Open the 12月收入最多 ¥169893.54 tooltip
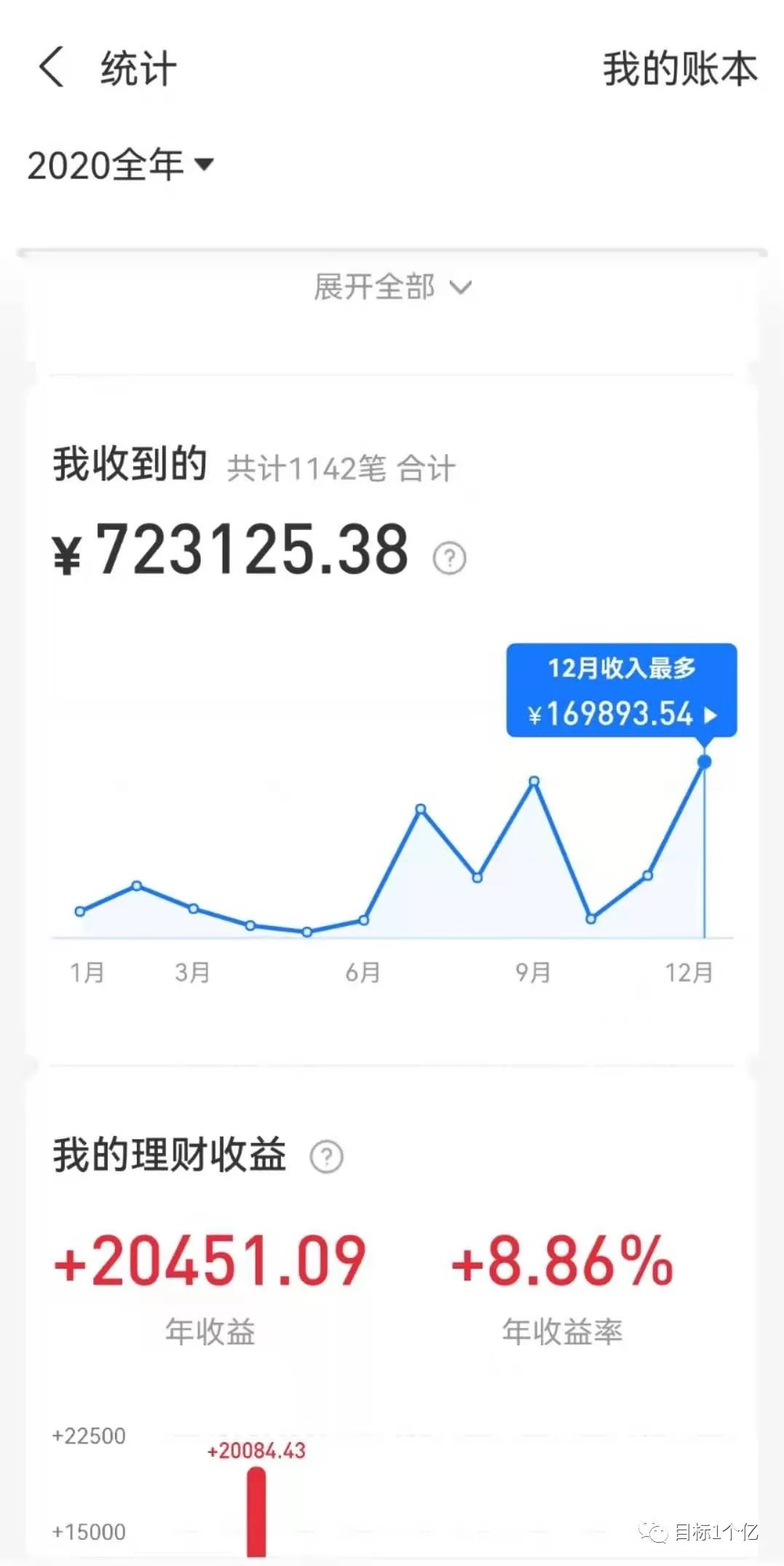The height and width of the screenshot is (1566, 784). click(622, 691)
